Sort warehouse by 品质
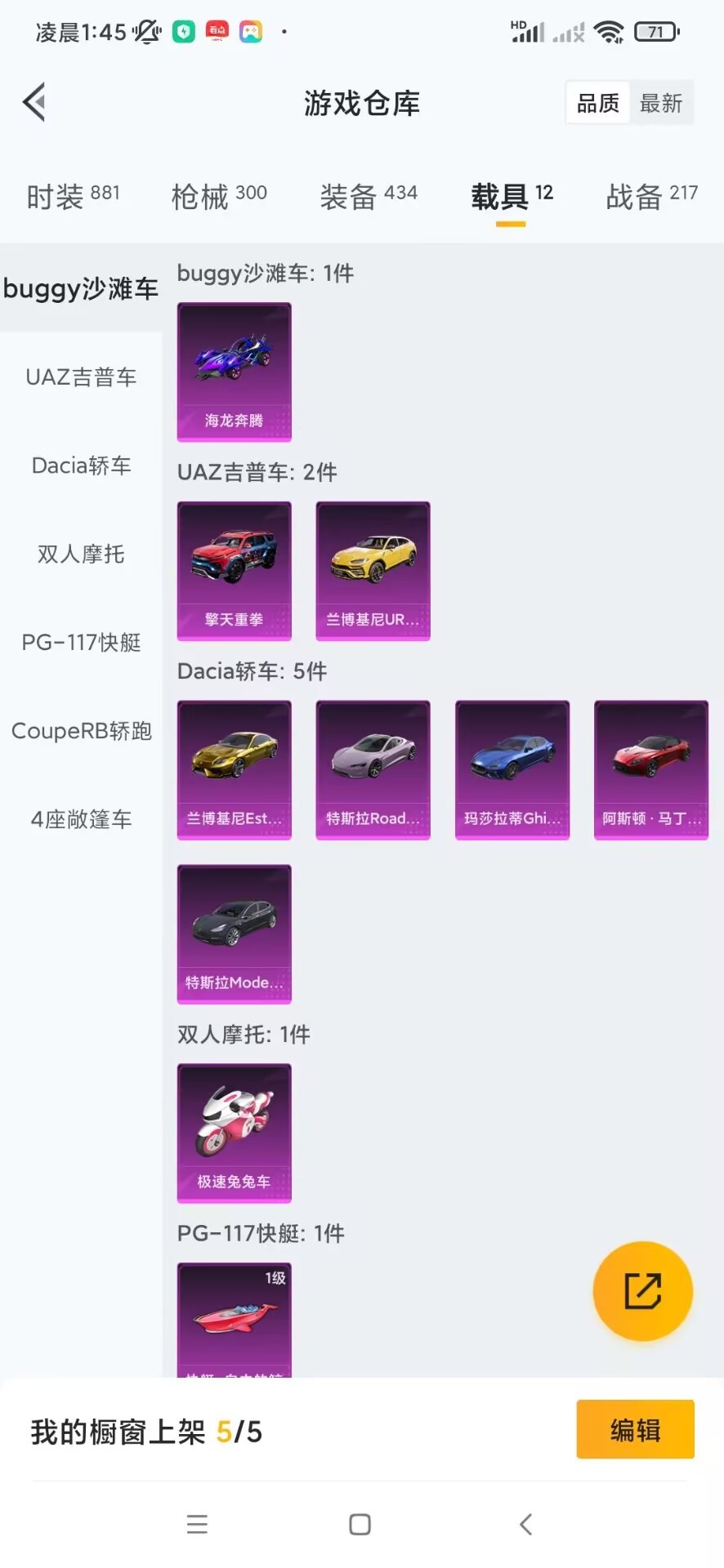Image resolution: width=724 pixels, height=1568 pixels. [x=598, y=103]
